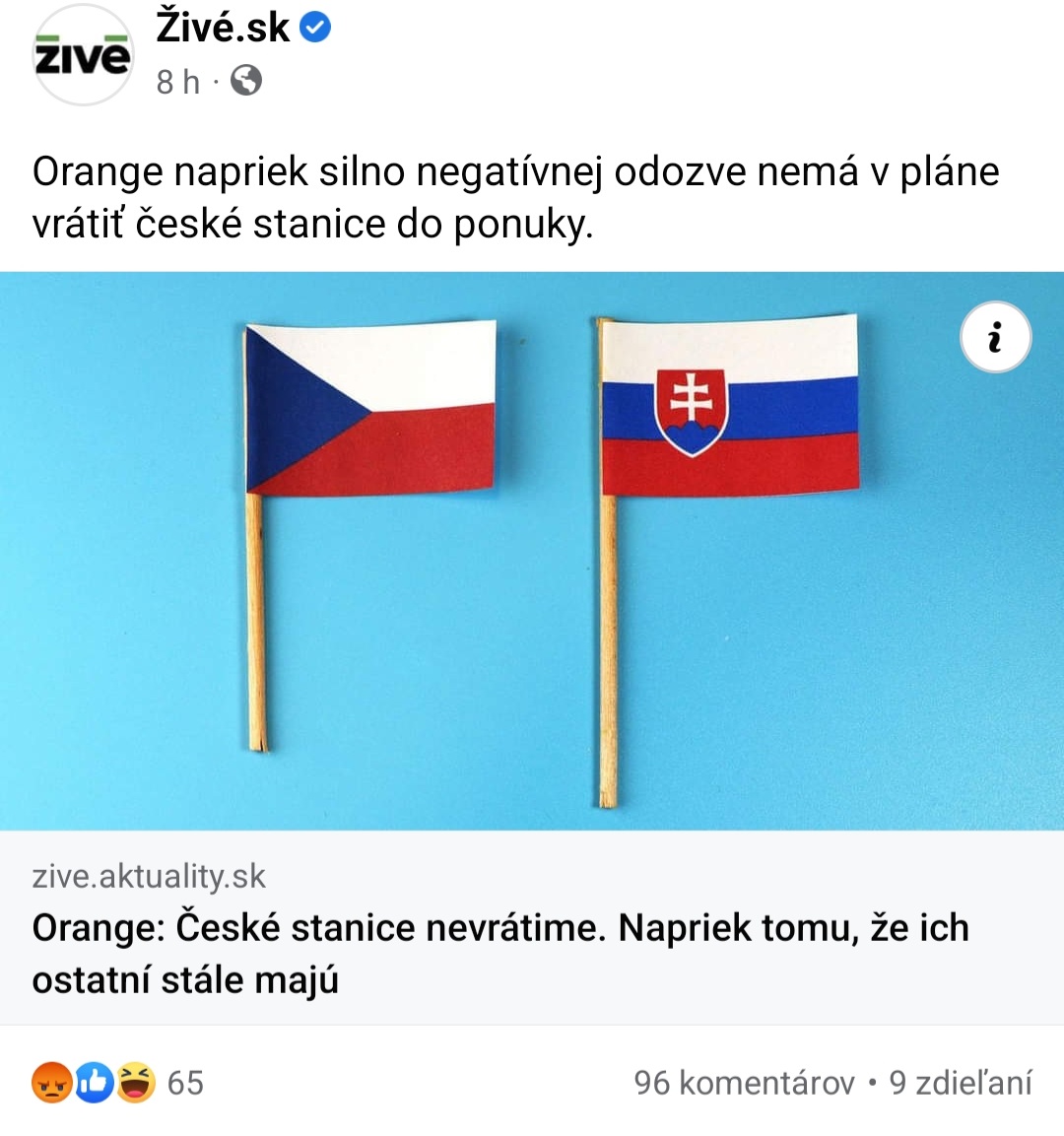The width and height of the screenshot is (1064, 1136).
Task: Open the Živé.sk page name
Action: point(223,28)
